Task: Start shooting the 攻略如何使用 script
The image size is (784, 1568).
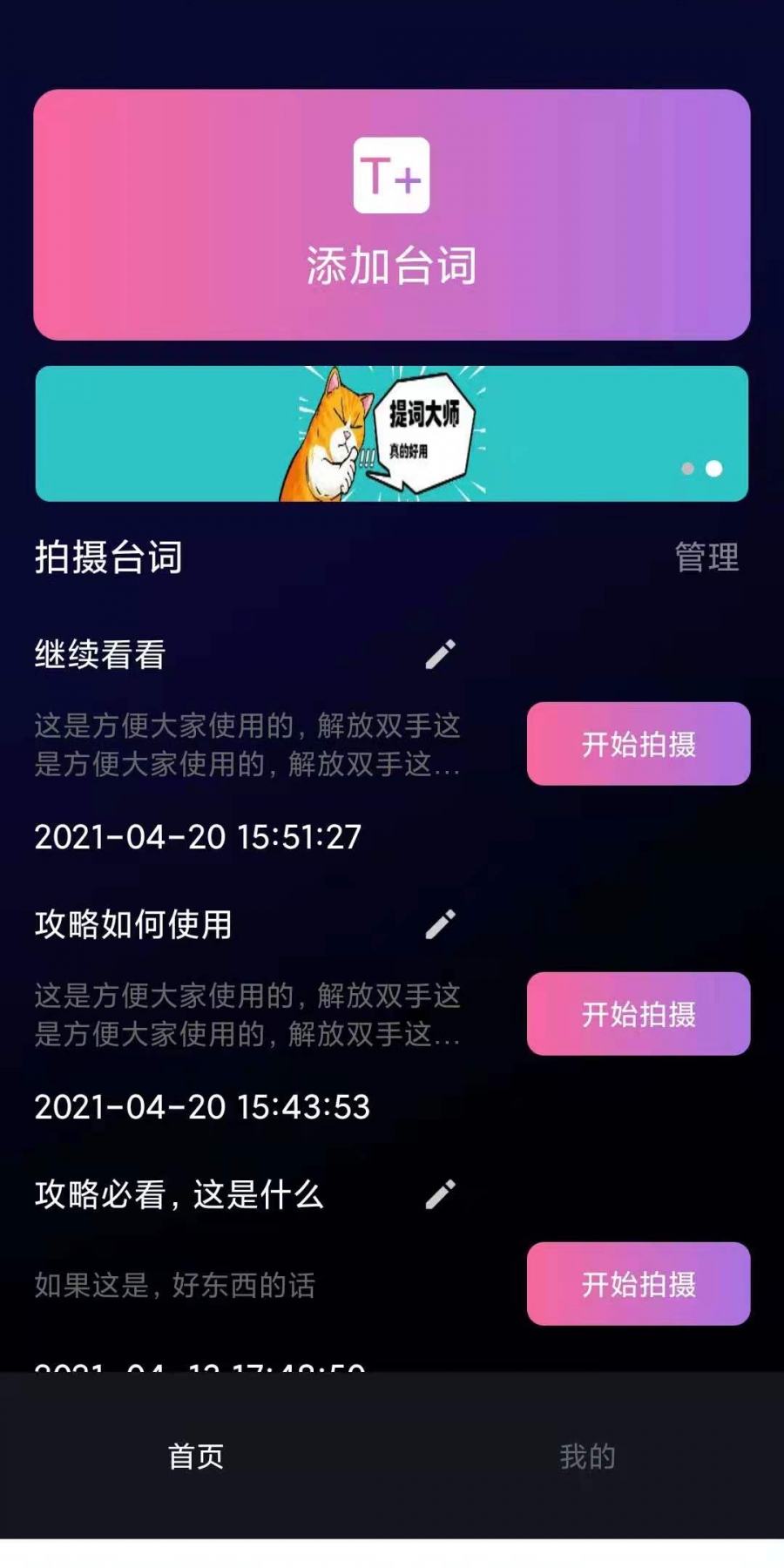Action: point(638,1014)
